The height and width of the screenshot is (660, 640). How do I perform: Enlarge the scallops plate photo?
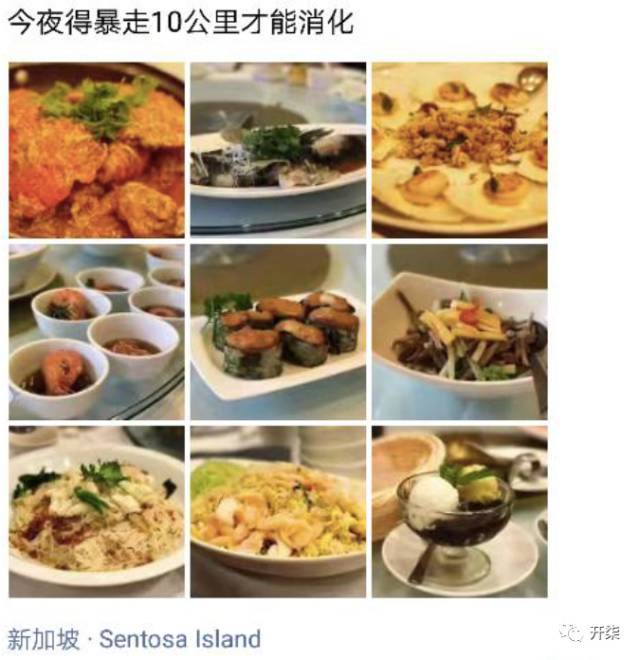click(x=459, y=150)
